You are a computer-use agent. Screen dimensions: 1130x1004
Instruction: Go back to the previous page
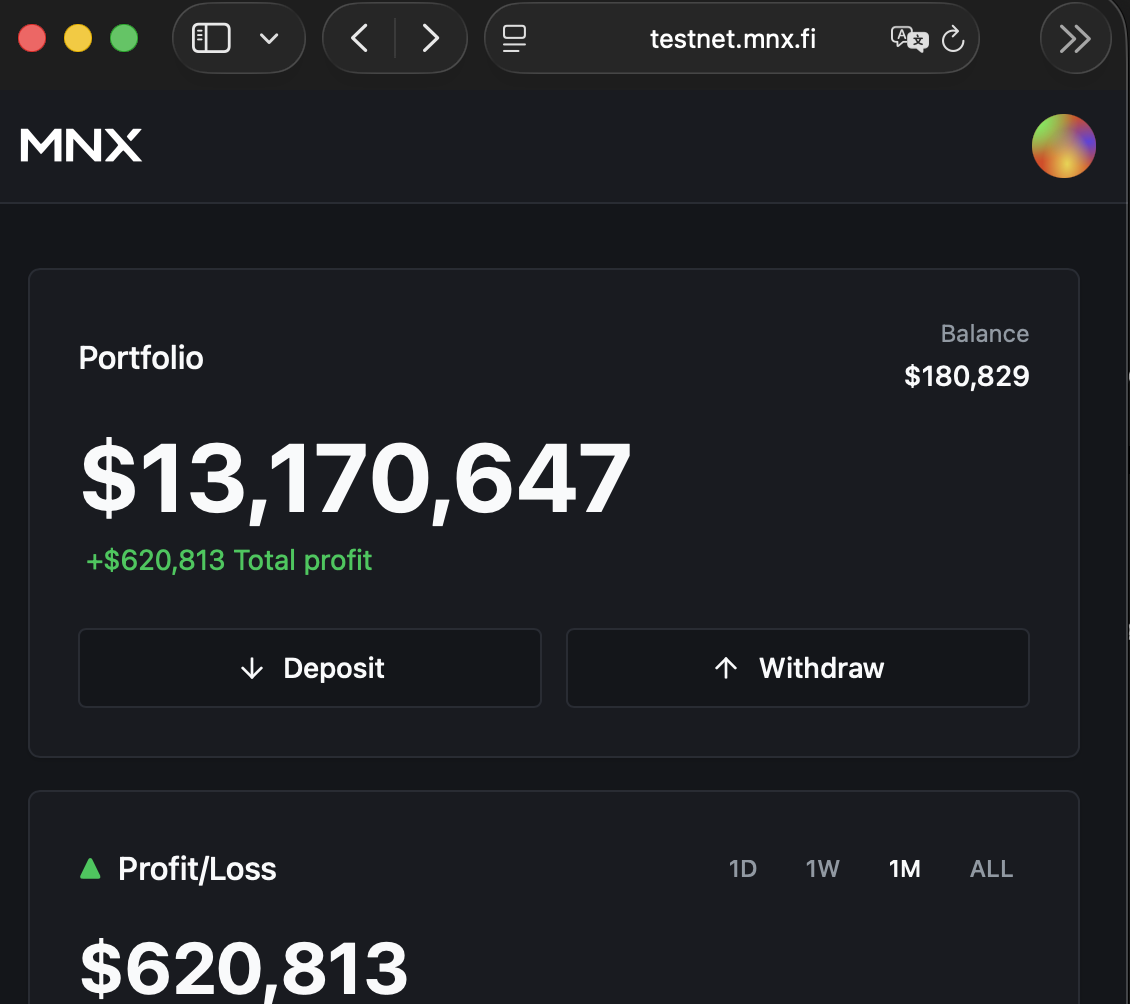coord(360,39)
